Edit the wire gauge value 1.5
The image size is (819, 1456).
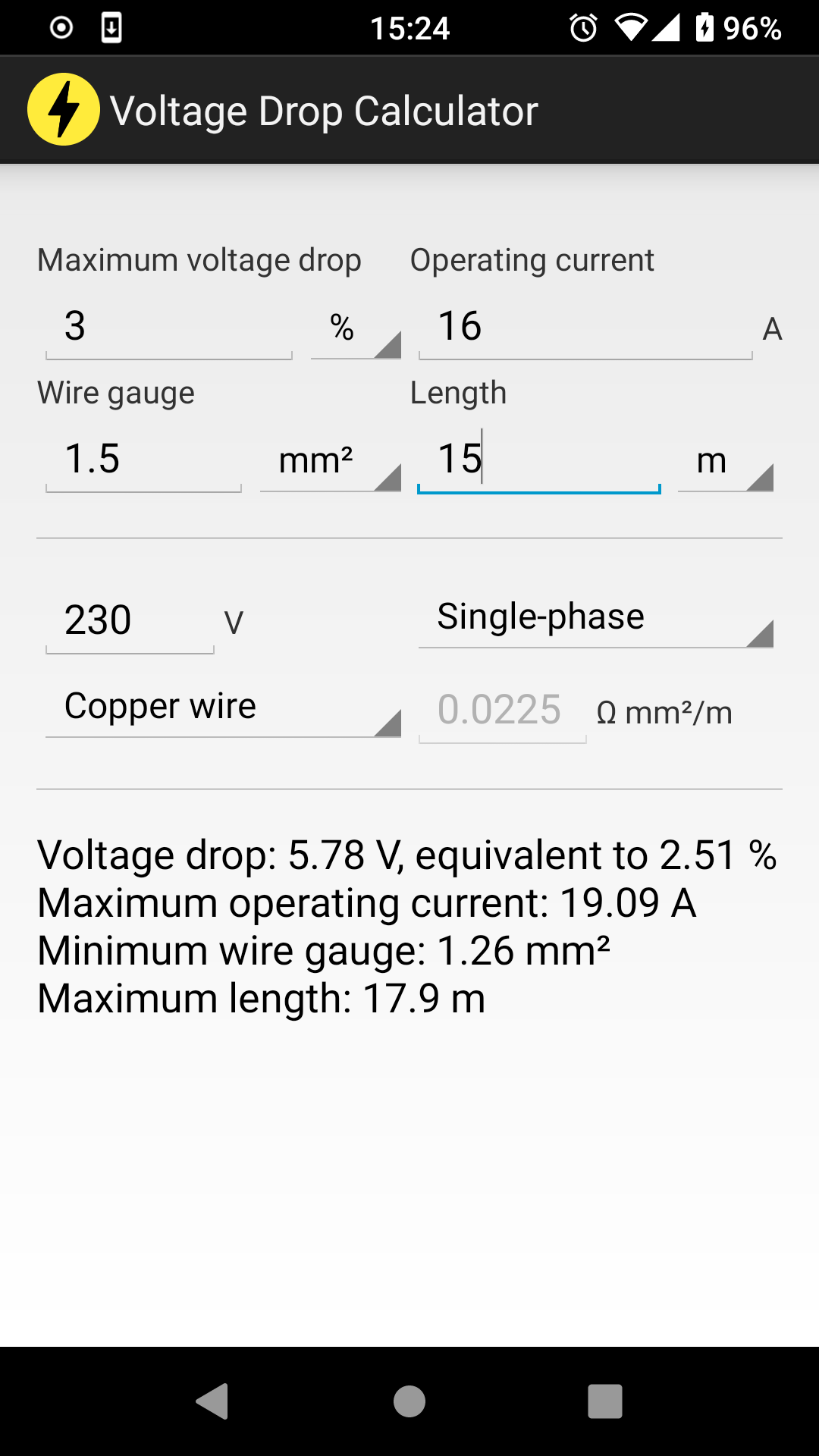point(143,460)
